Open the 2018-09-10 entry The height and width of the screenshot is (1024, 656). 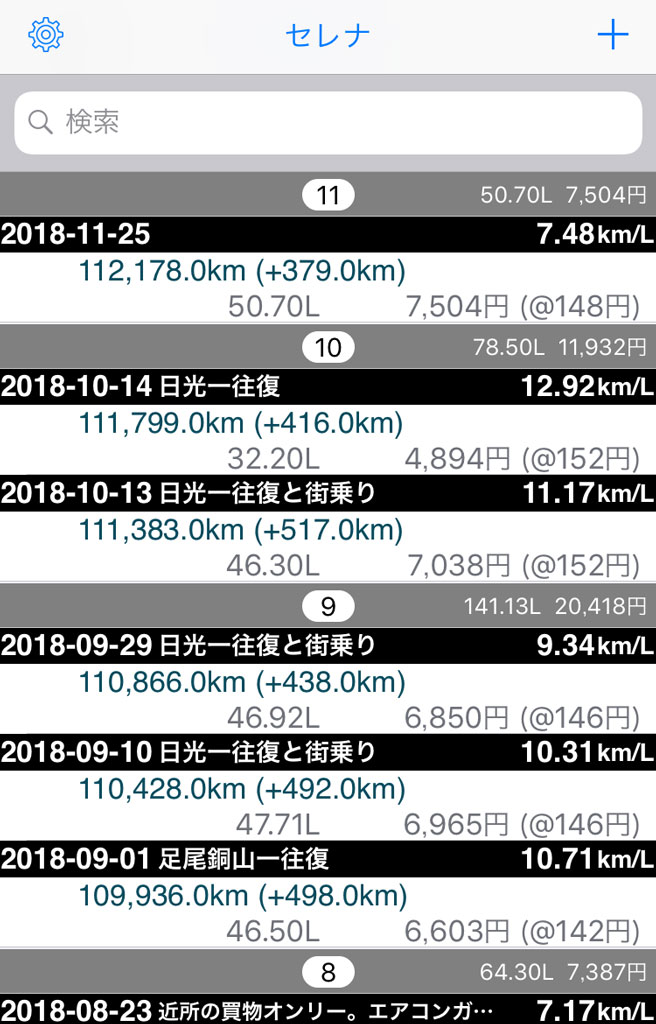(x=328, y=787)
